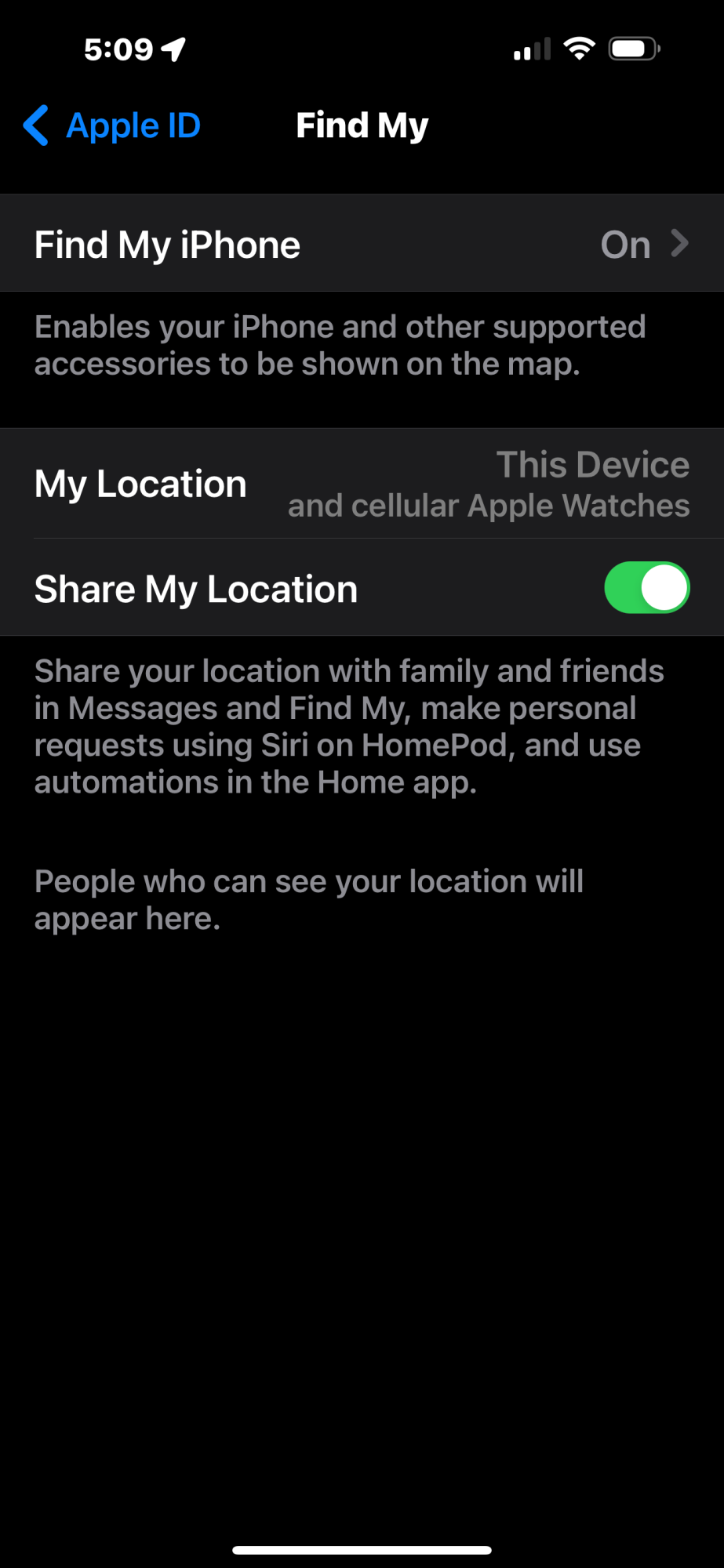Go back to Apple ID settings
Image resolution: width=724 pixels, height=1568 pixels.
click(x=111, y=125)
